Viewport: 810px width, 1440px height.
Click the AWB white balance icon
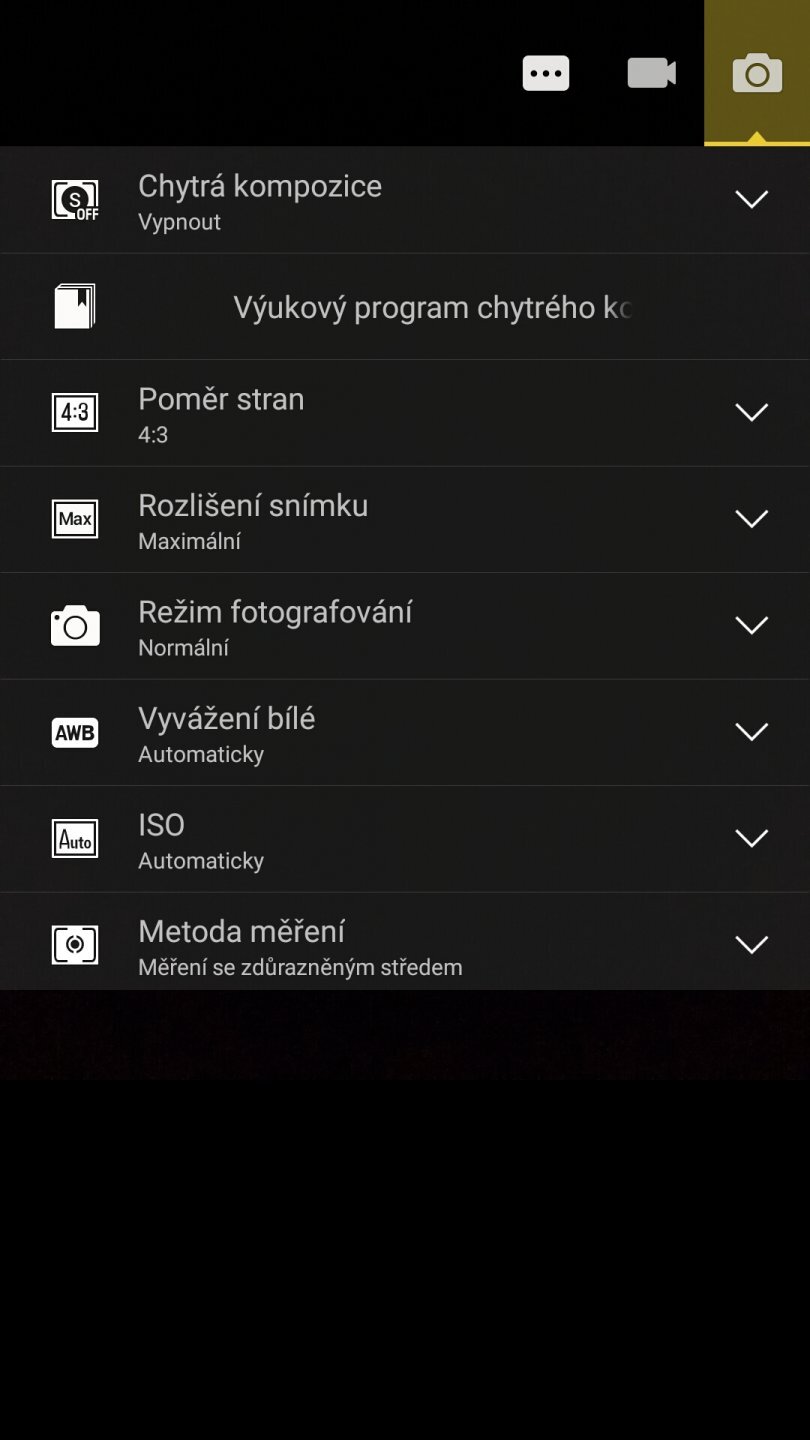[75, 731]
